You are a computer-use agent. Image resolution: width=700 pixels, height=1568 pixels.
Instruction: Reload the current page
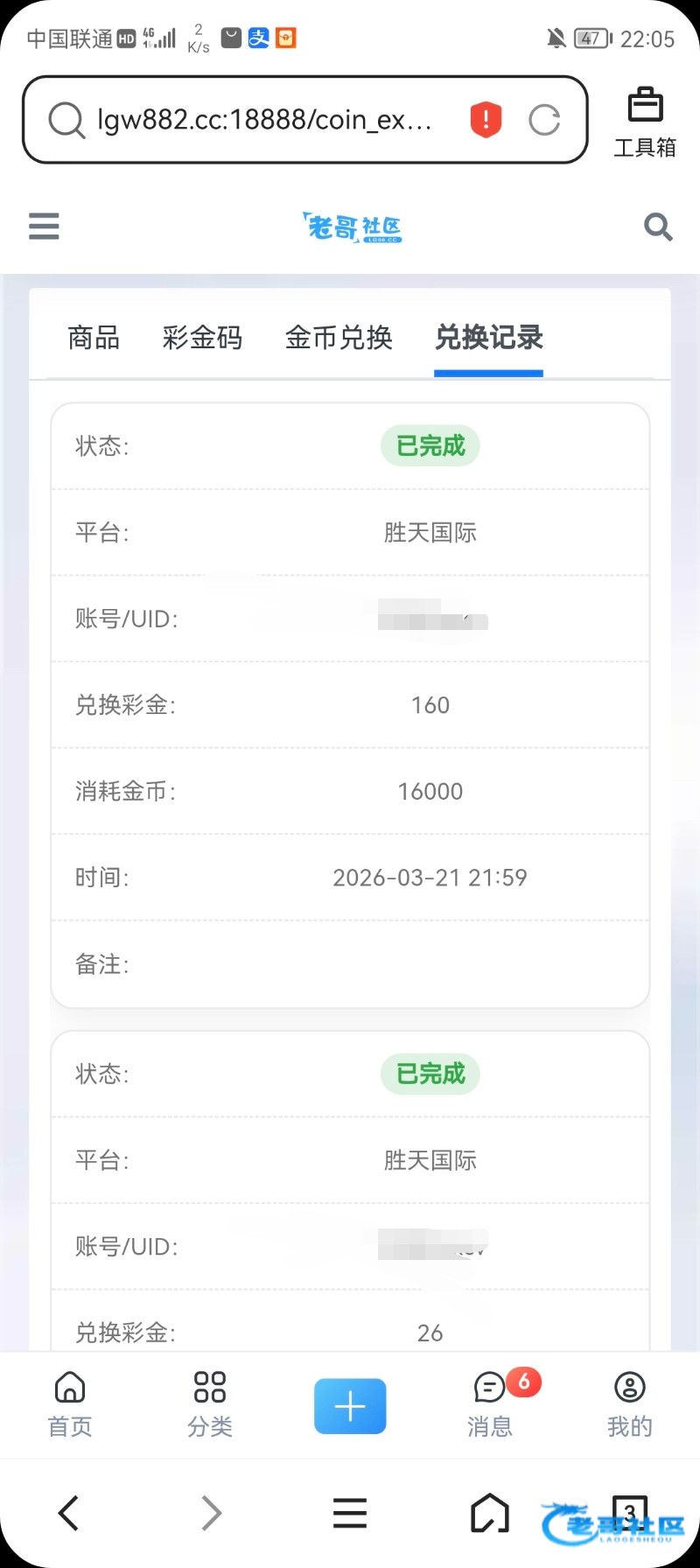(x=544, y=120)
